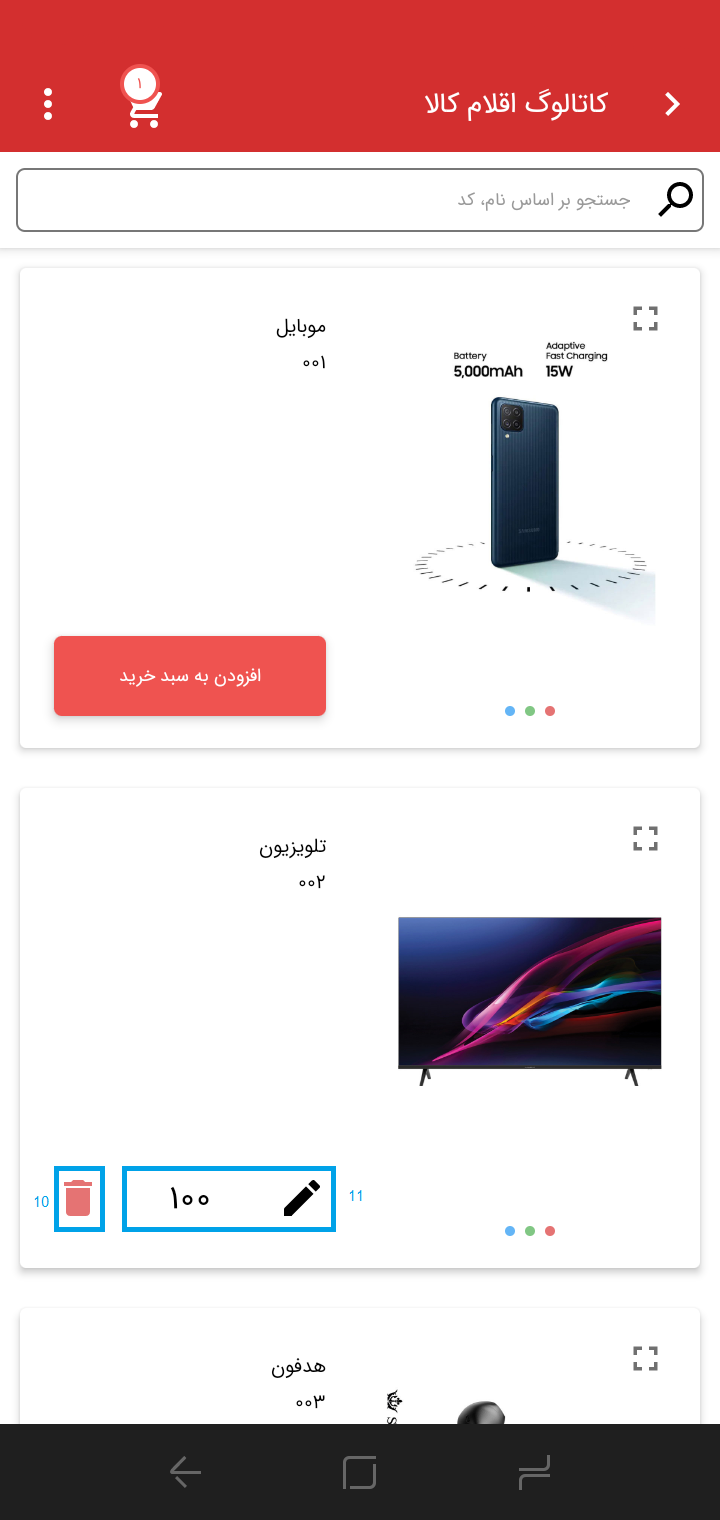
Task: Open recent apps from the navigation bar
Action: [x=535, y=1472]
